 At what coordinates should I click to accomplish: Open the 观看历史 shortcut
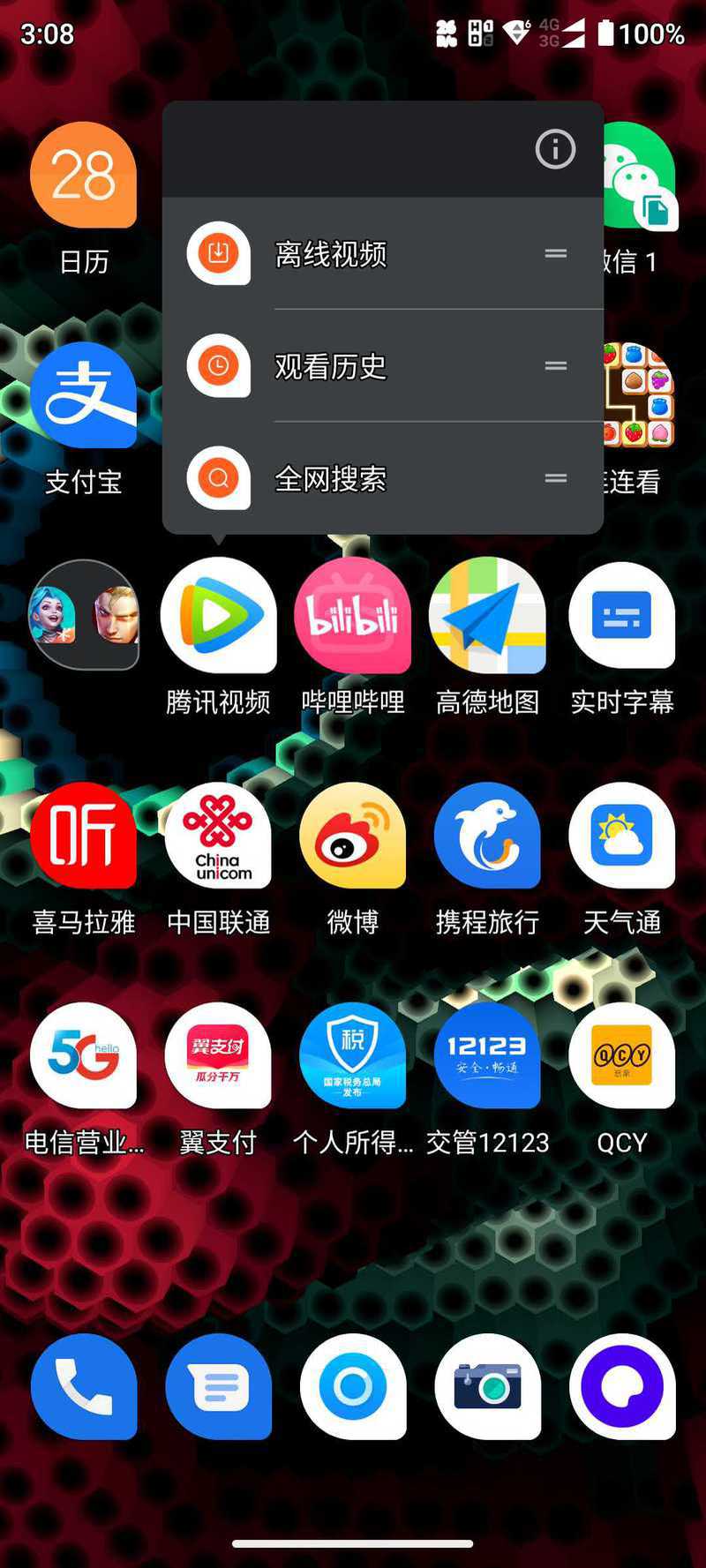coord(383,366)
